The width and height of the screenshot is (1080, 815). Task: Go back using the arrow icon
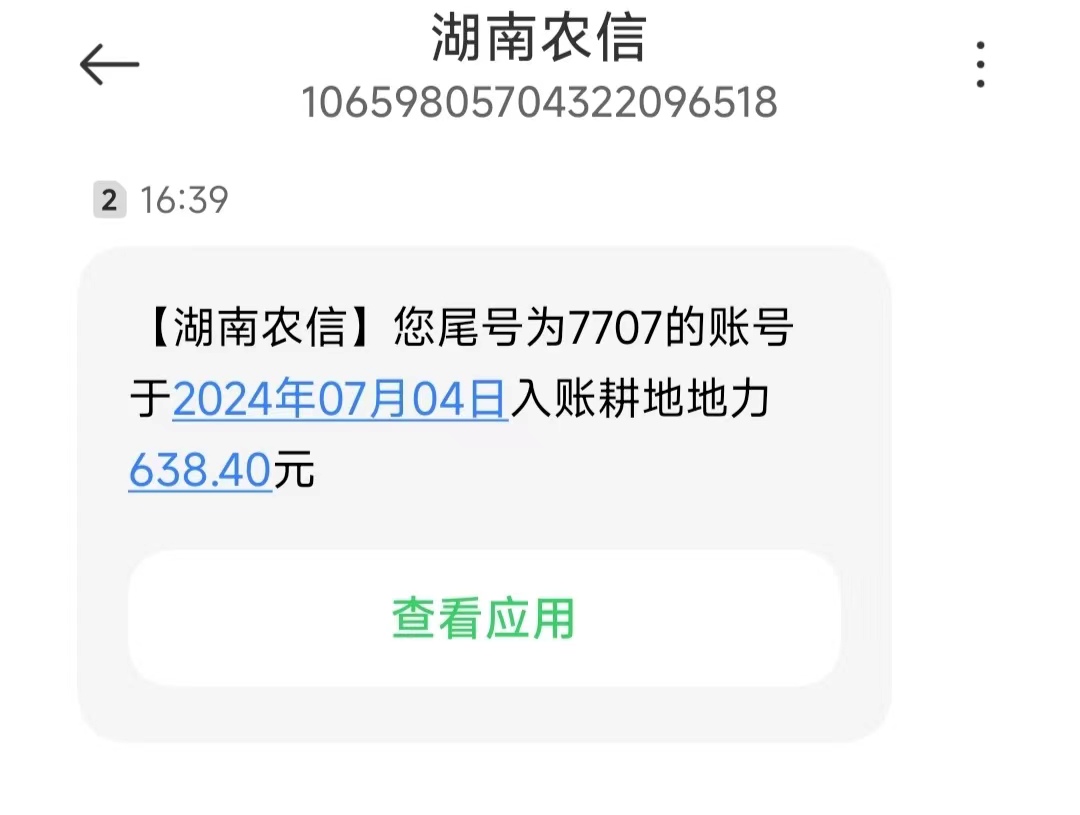click(109, 66)
